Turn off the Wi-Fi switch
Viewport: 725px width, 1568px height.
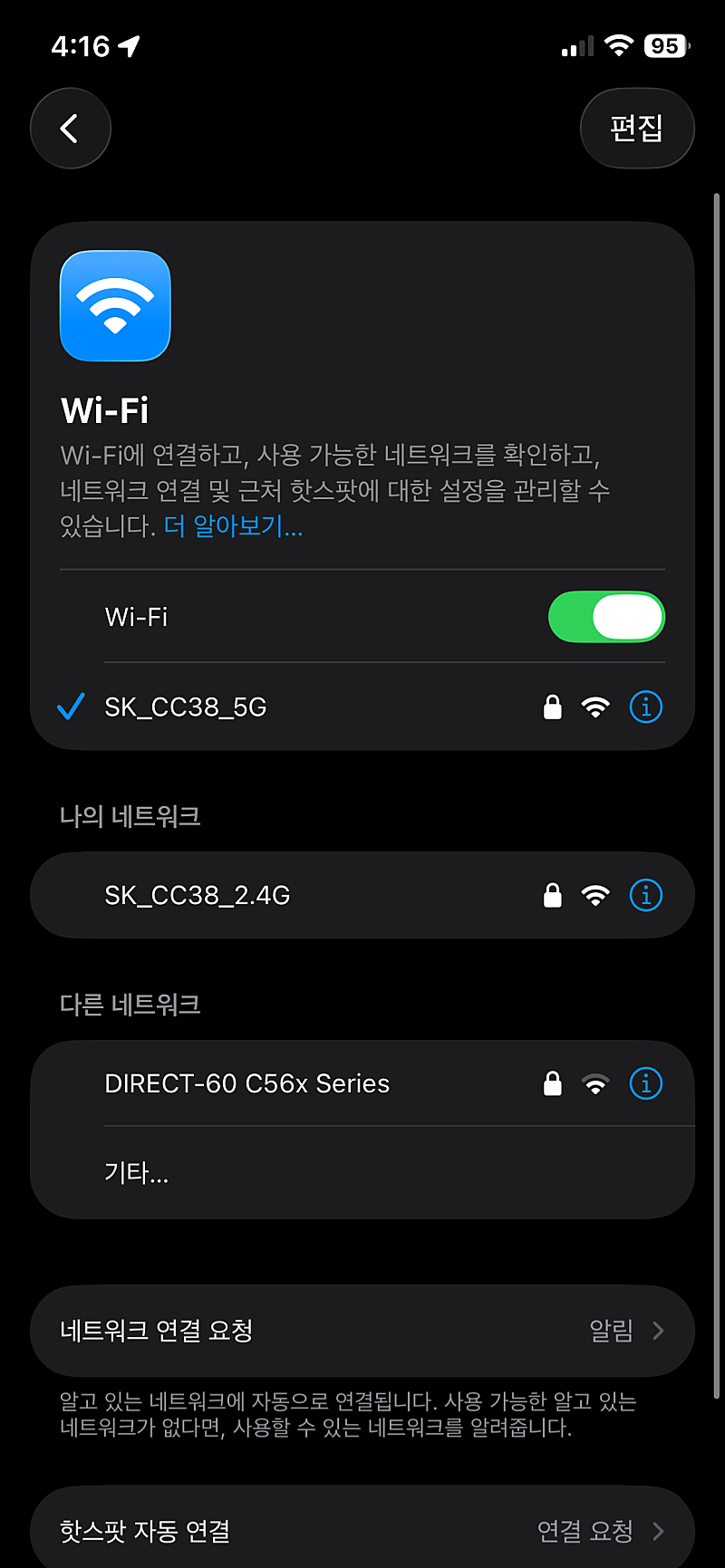[605, 618]
